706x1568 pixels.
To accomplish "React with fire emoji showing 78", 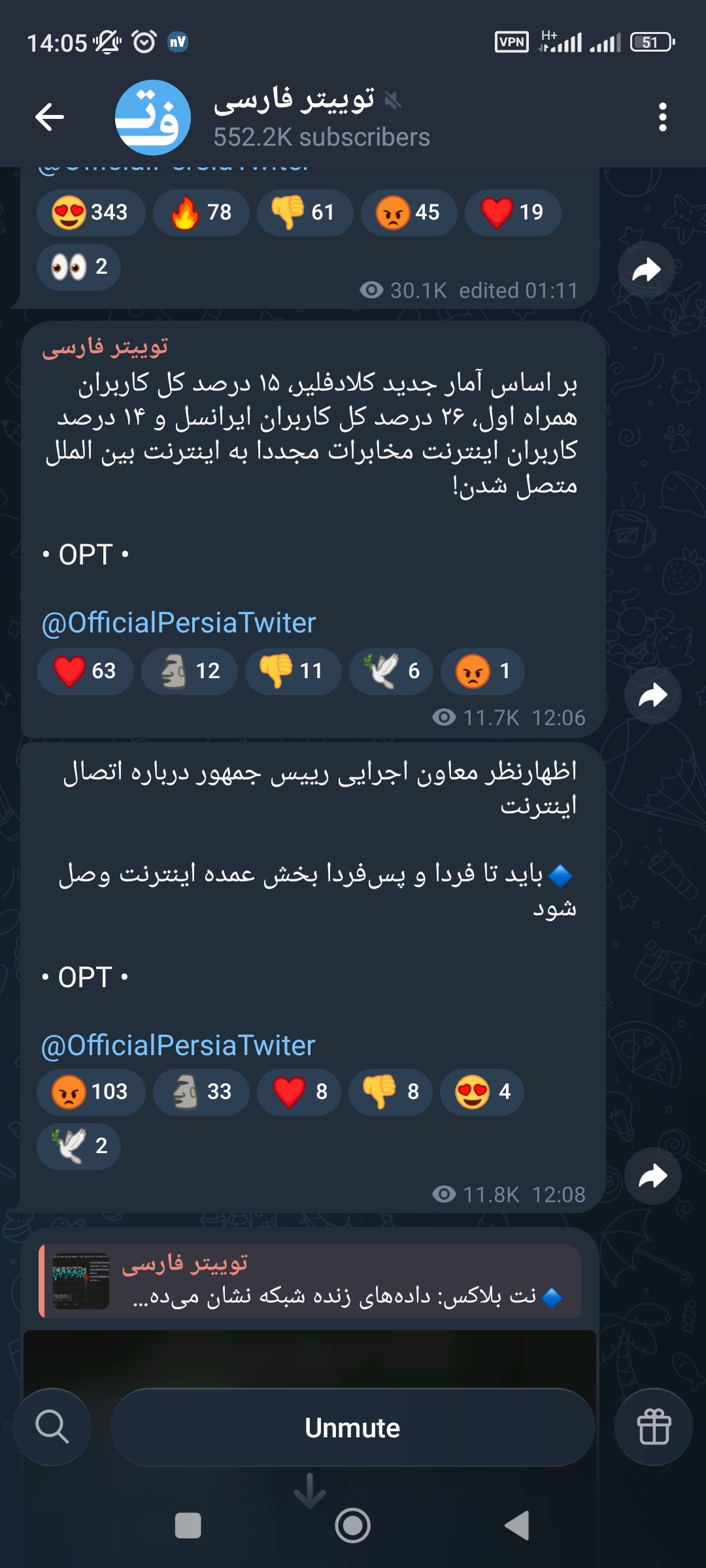I will [201, 212].
